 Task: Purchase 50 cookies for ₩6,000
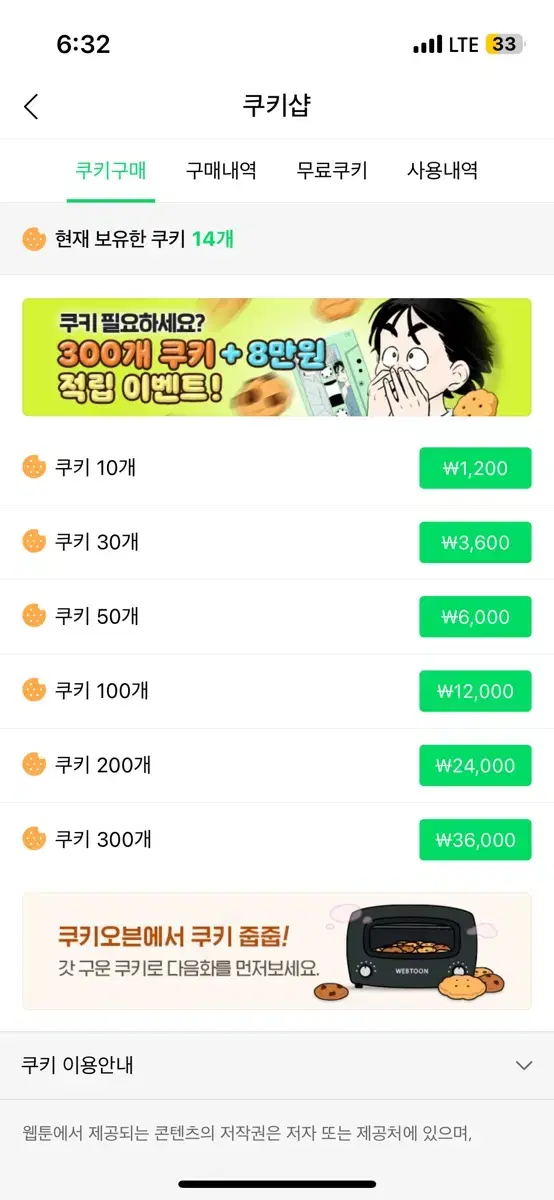click(475, 617)
